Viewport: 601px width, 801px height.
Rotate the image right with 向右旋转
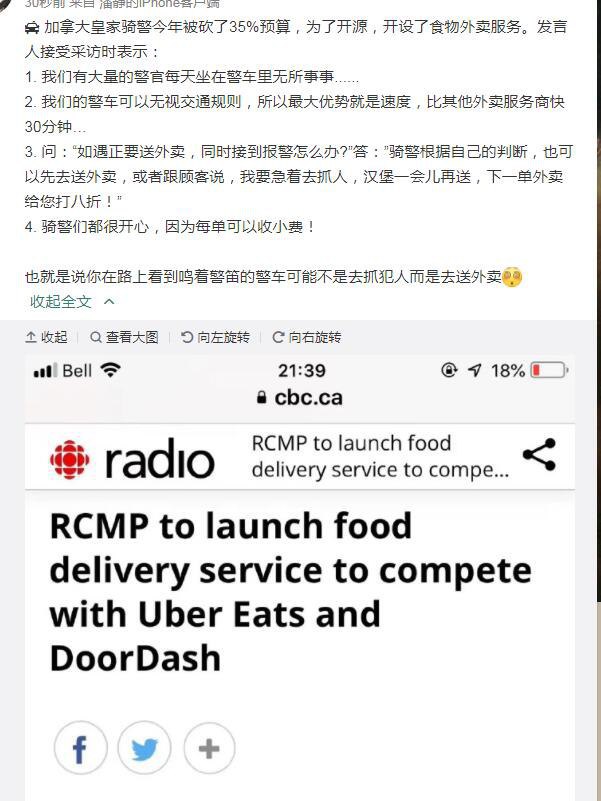pyautogui.click(x=306, y=337)
